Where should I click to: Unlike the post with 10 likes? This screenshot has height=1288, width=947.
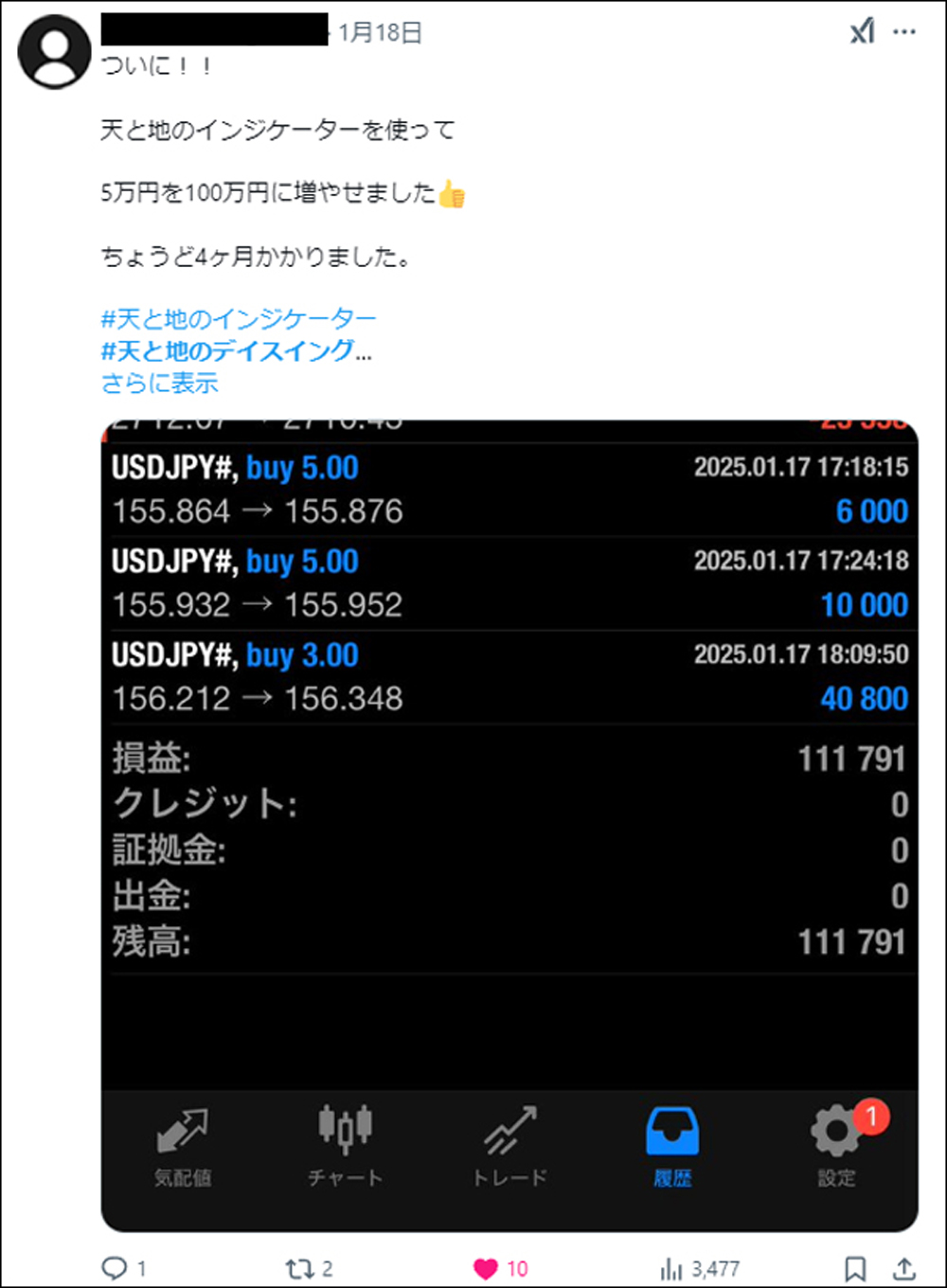(486, 1268)
